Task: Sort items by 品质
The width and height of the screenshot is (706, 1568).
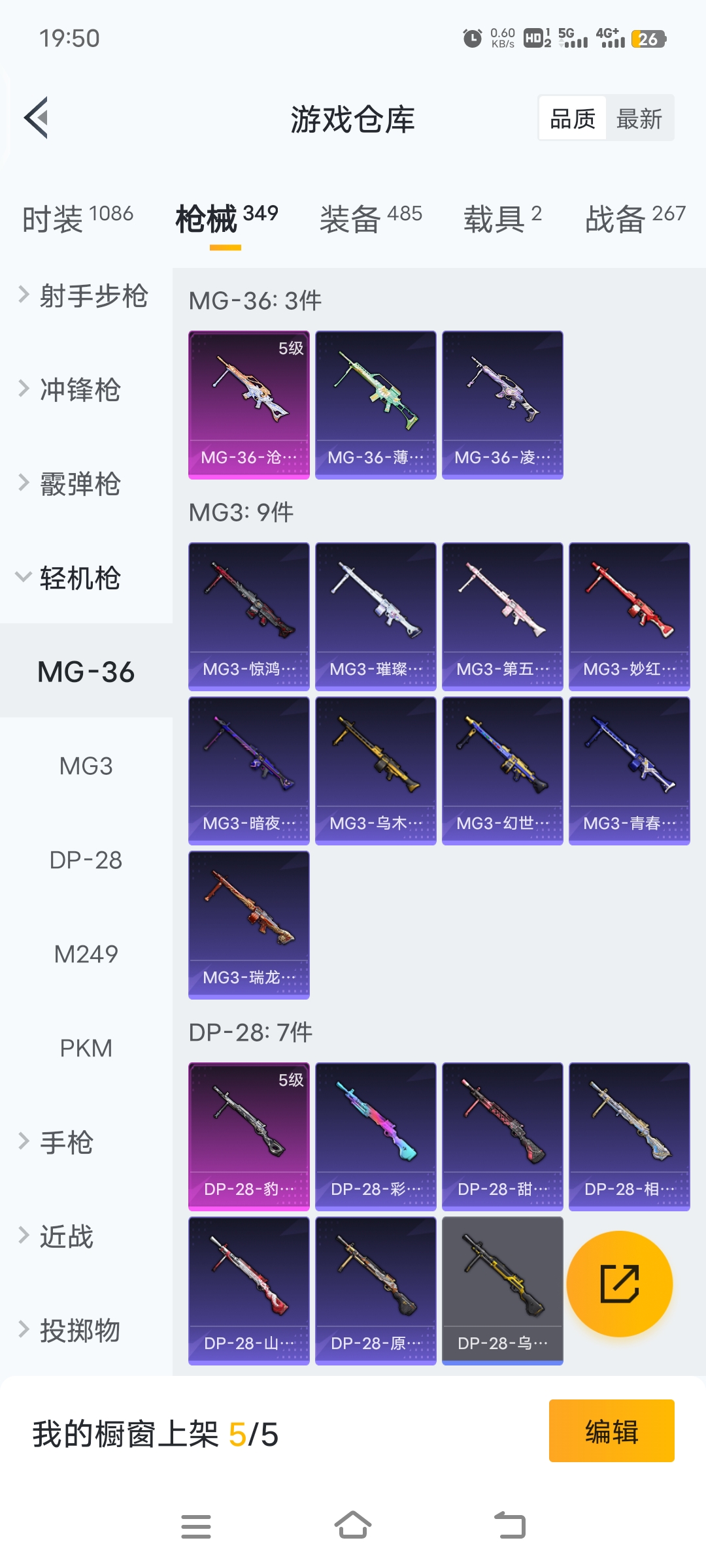Action: (x=573, y=119)
